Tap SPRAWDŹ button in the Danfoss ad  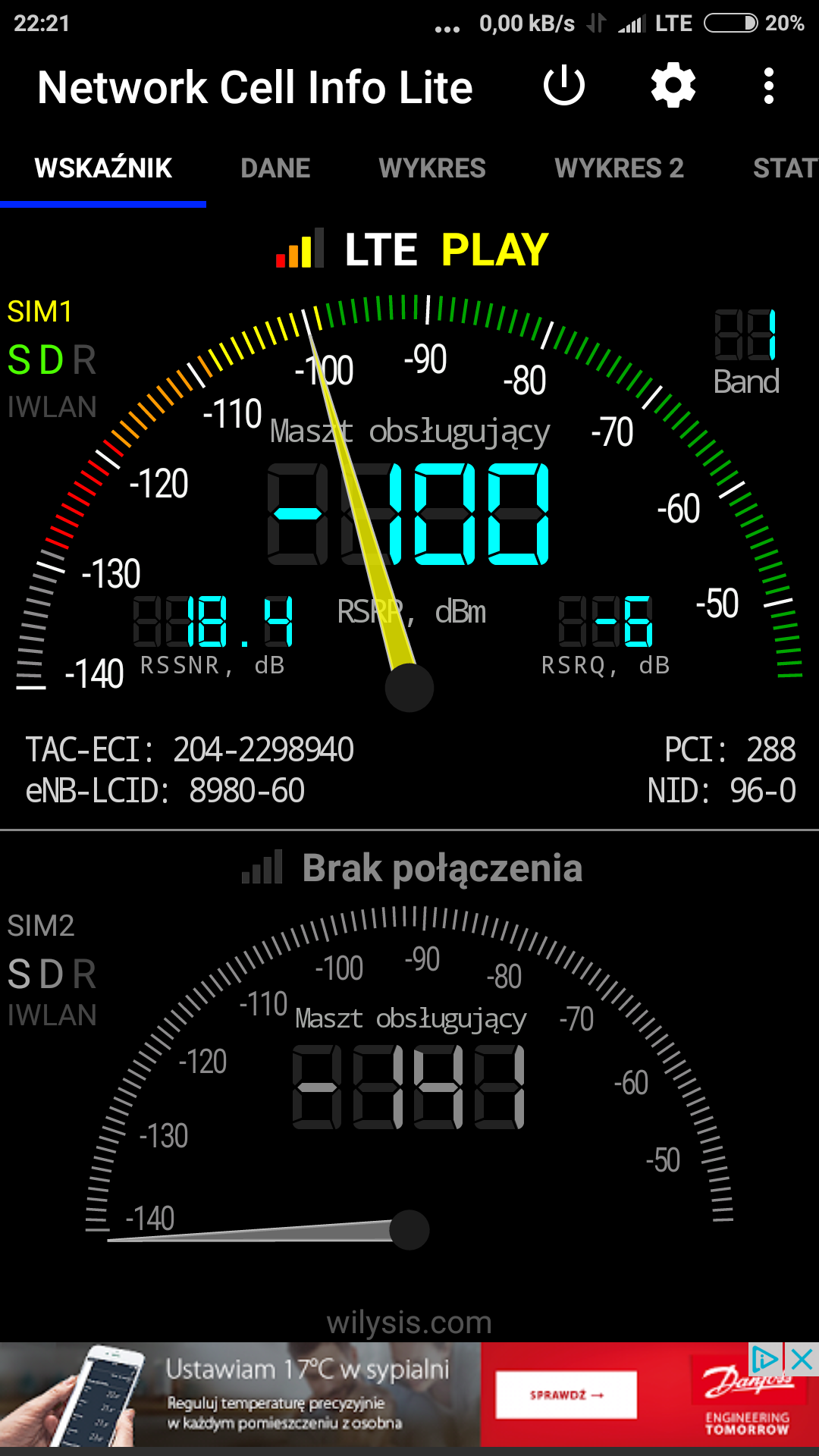(x=566, y=1395)
